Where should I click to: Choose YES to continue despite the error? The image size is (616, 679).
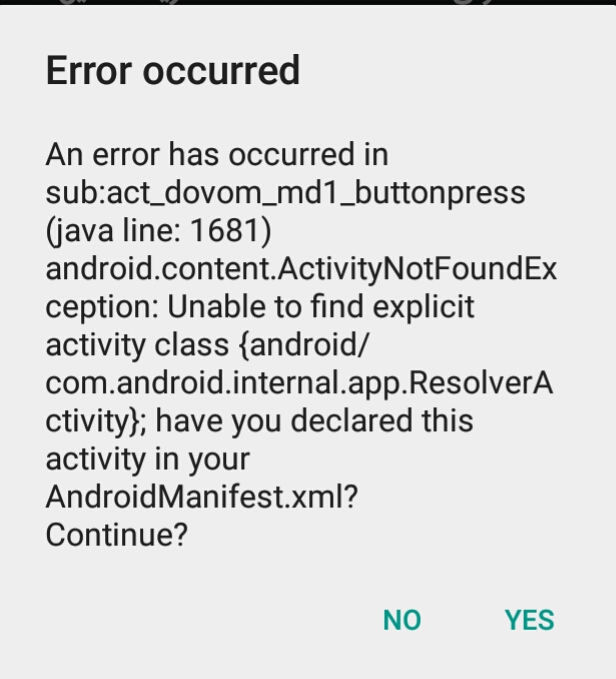529,620
